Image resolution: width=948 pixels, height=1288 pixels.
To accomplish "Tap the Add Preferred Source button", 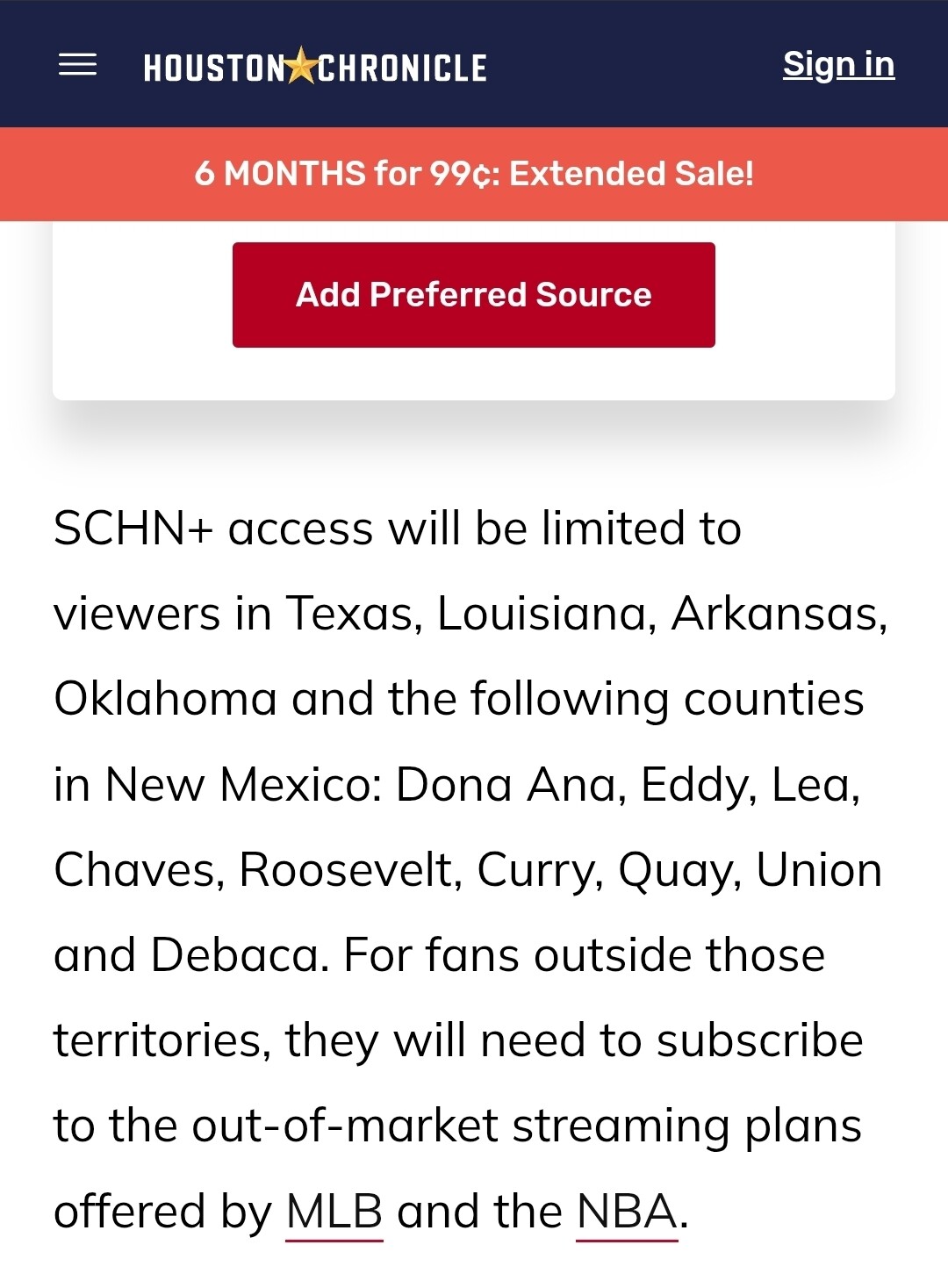I will pos(474,295).
